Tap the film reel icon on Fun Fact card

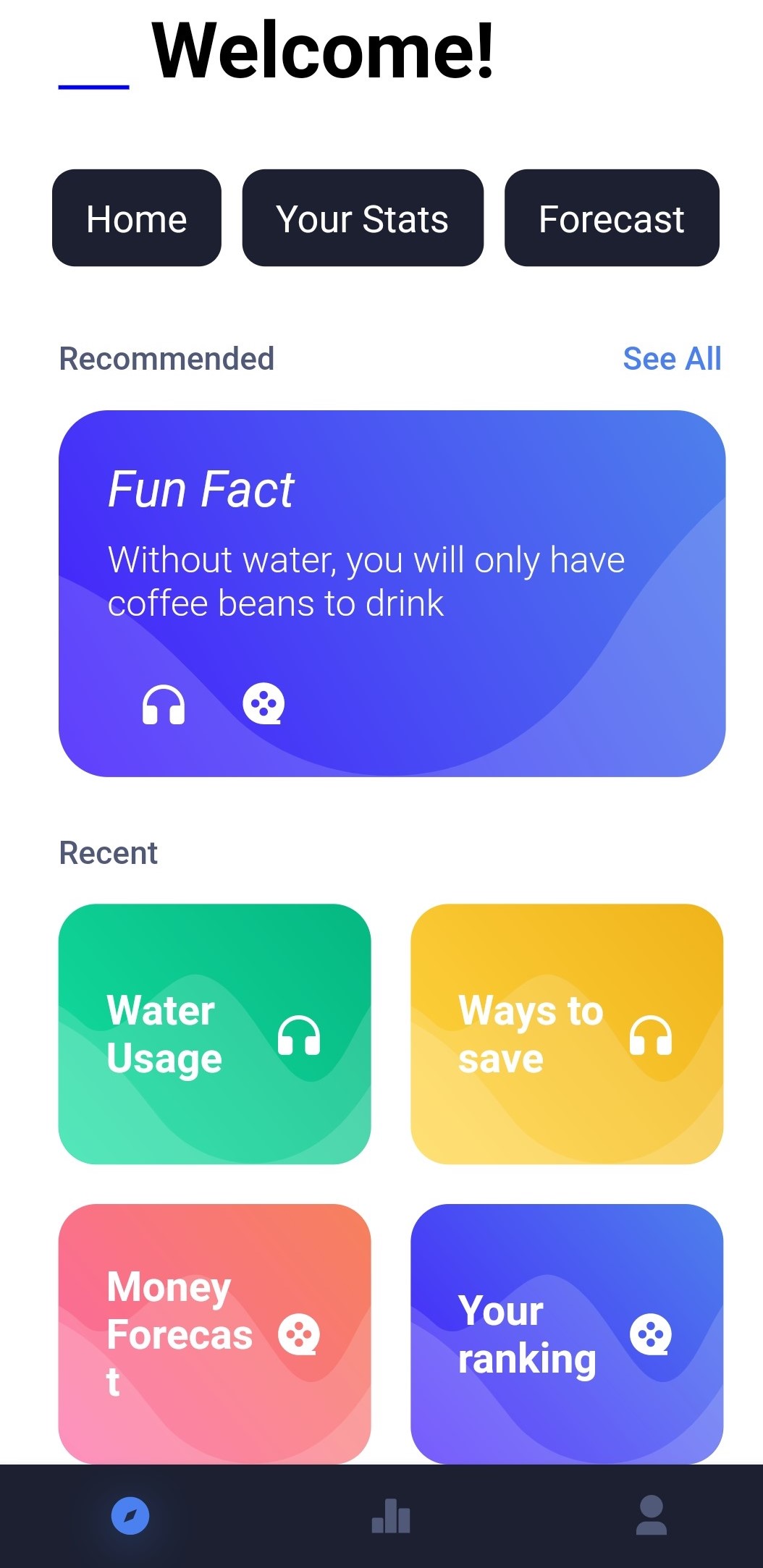tap(264, 704)
